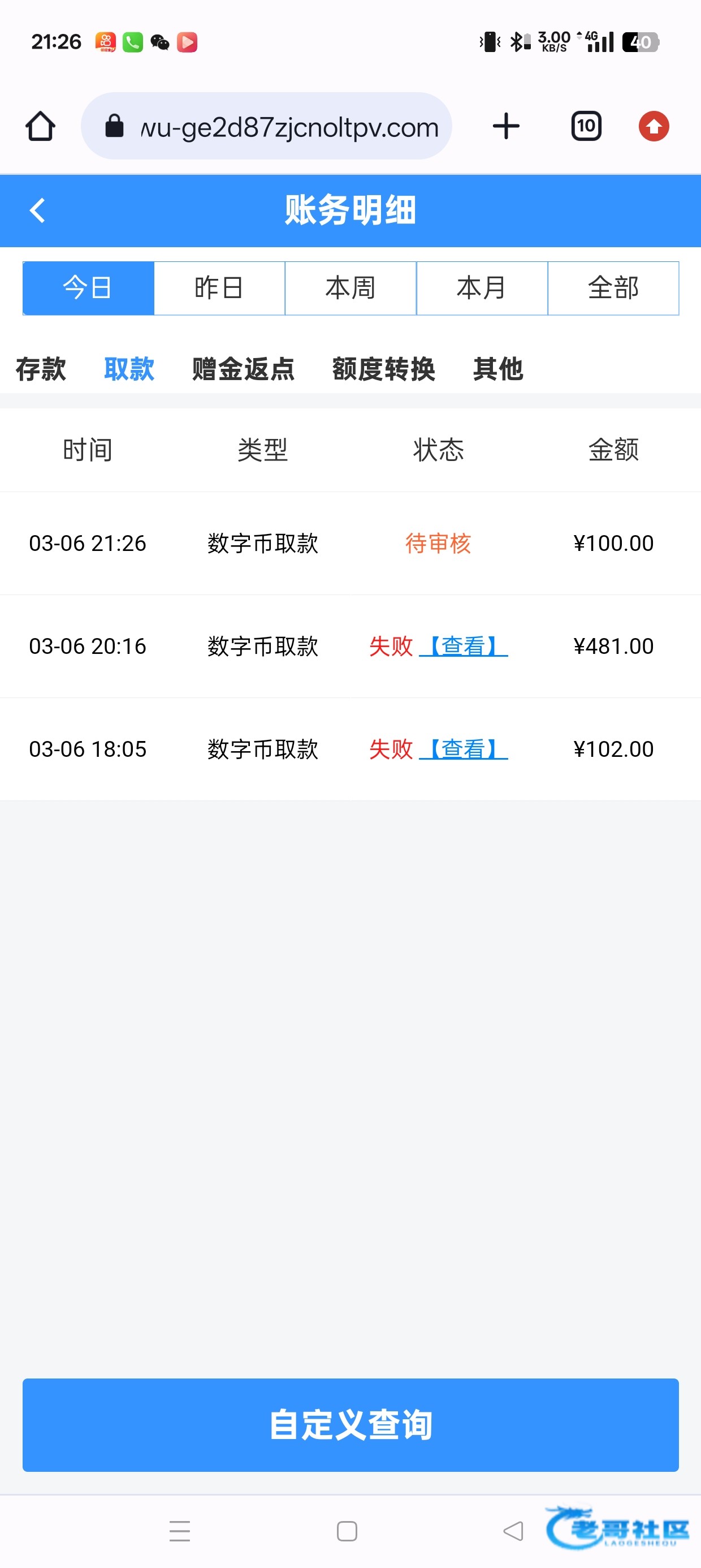The height and width of the screenshot is (1568, 701).
Task: Open a new browser tab
Action: (505, 127)
